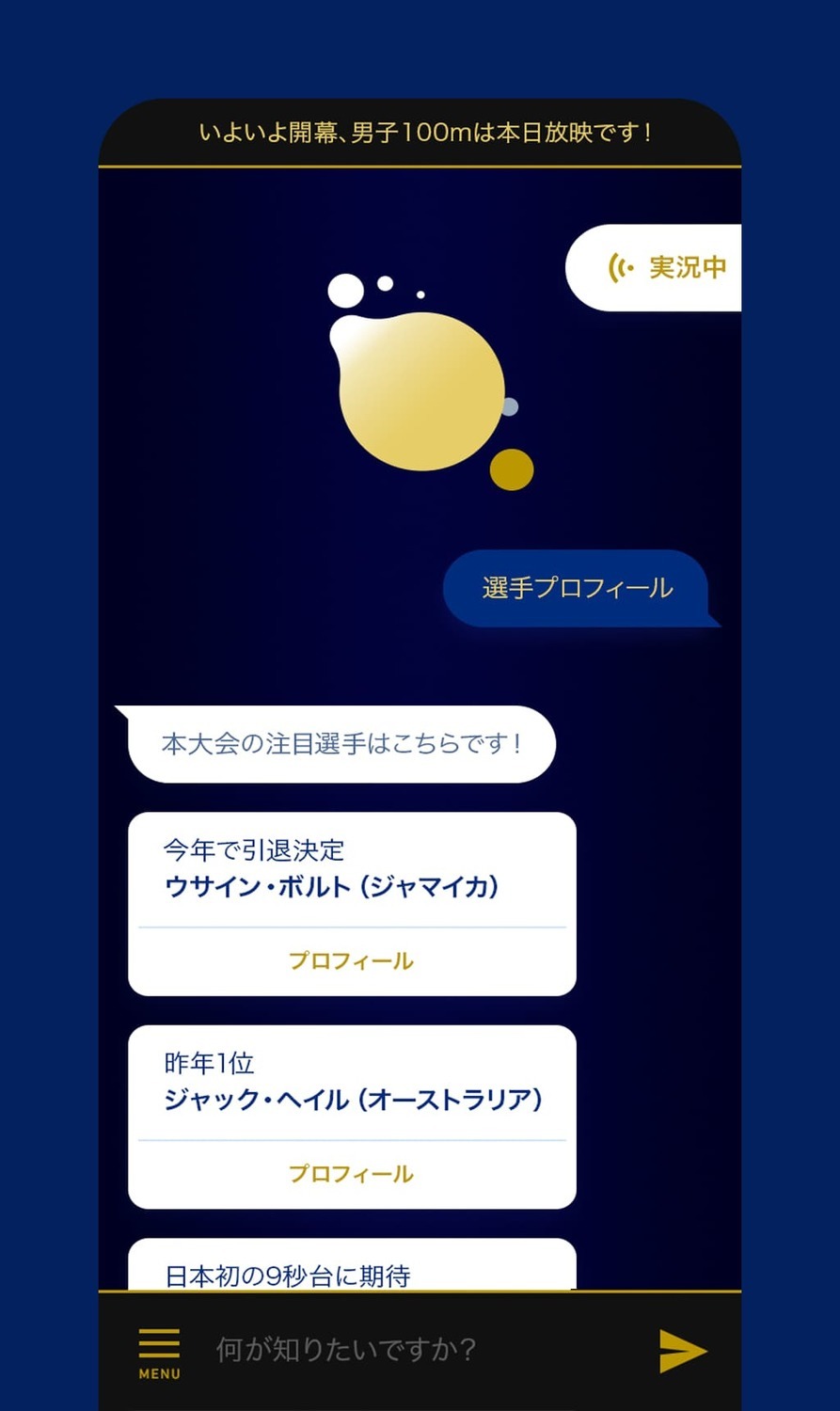840x1411 pixels.
Task: Tap the send arrow icon
Action: (683, 1351)
